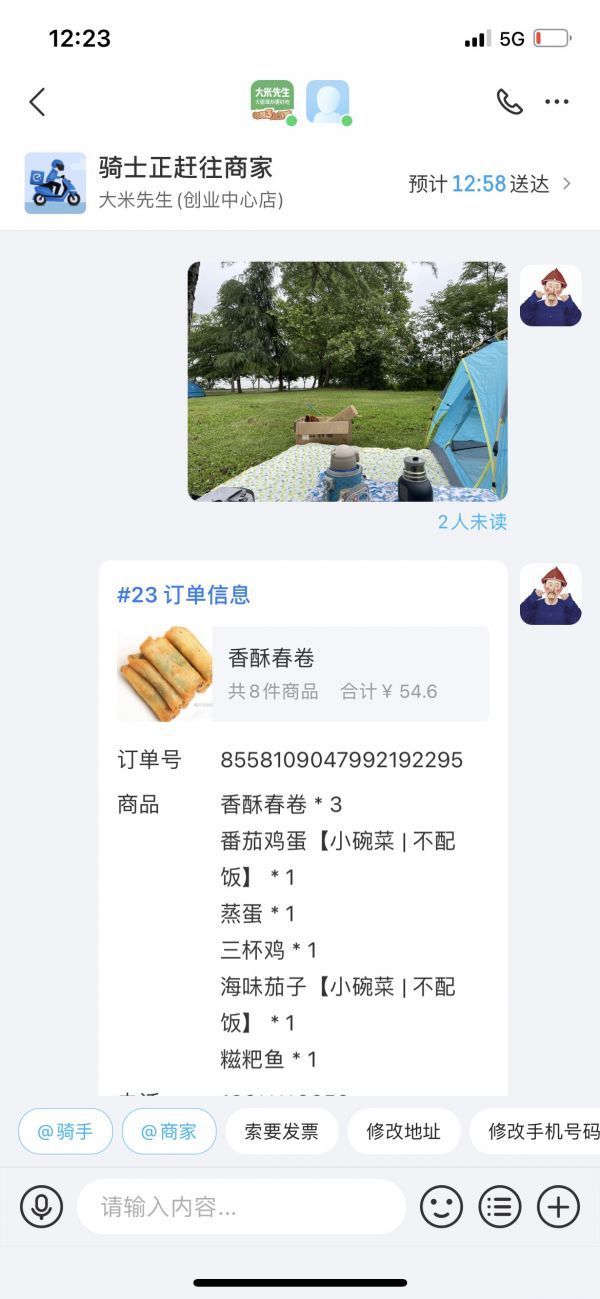The width and height of the screenshot is (600, 1299).
Task: Tap 修改手机号码 chip
Action: click(x=540, y=1131)
